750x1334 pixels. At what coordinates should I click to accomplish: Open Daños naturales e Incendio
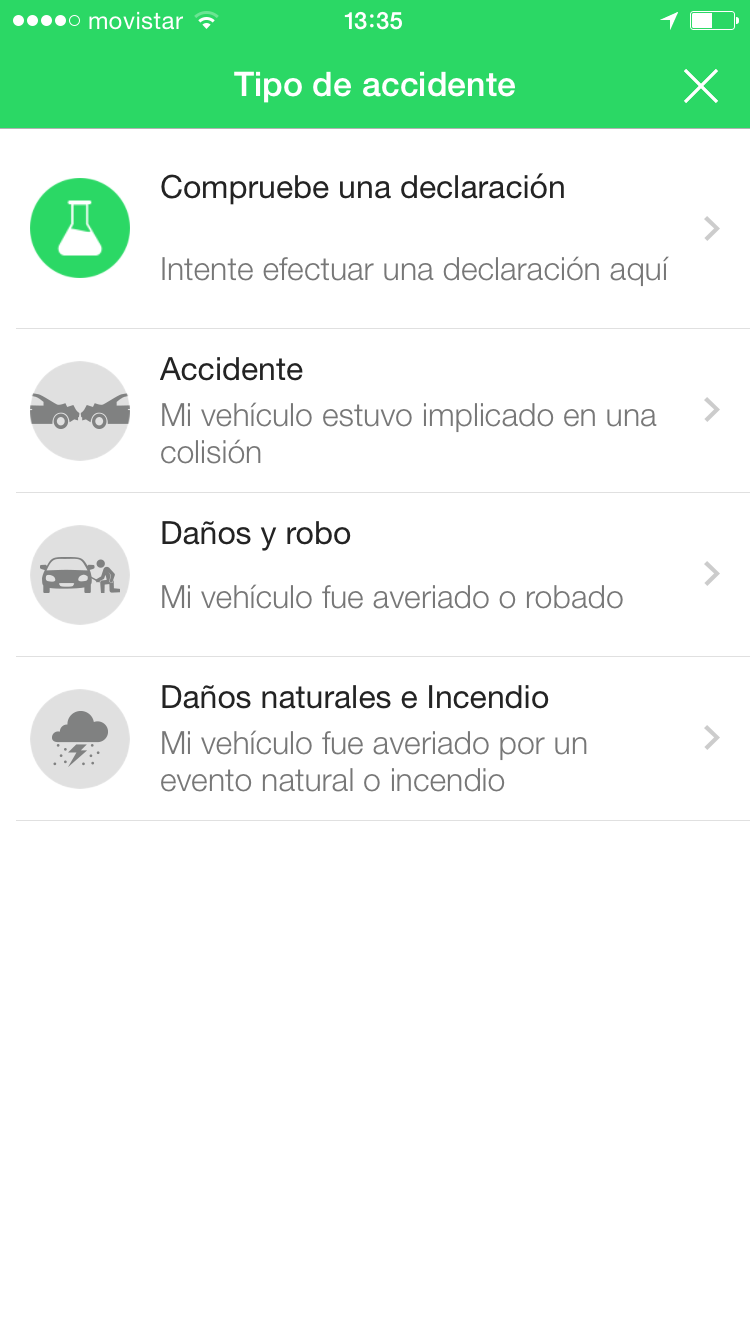tap(375, 739)
